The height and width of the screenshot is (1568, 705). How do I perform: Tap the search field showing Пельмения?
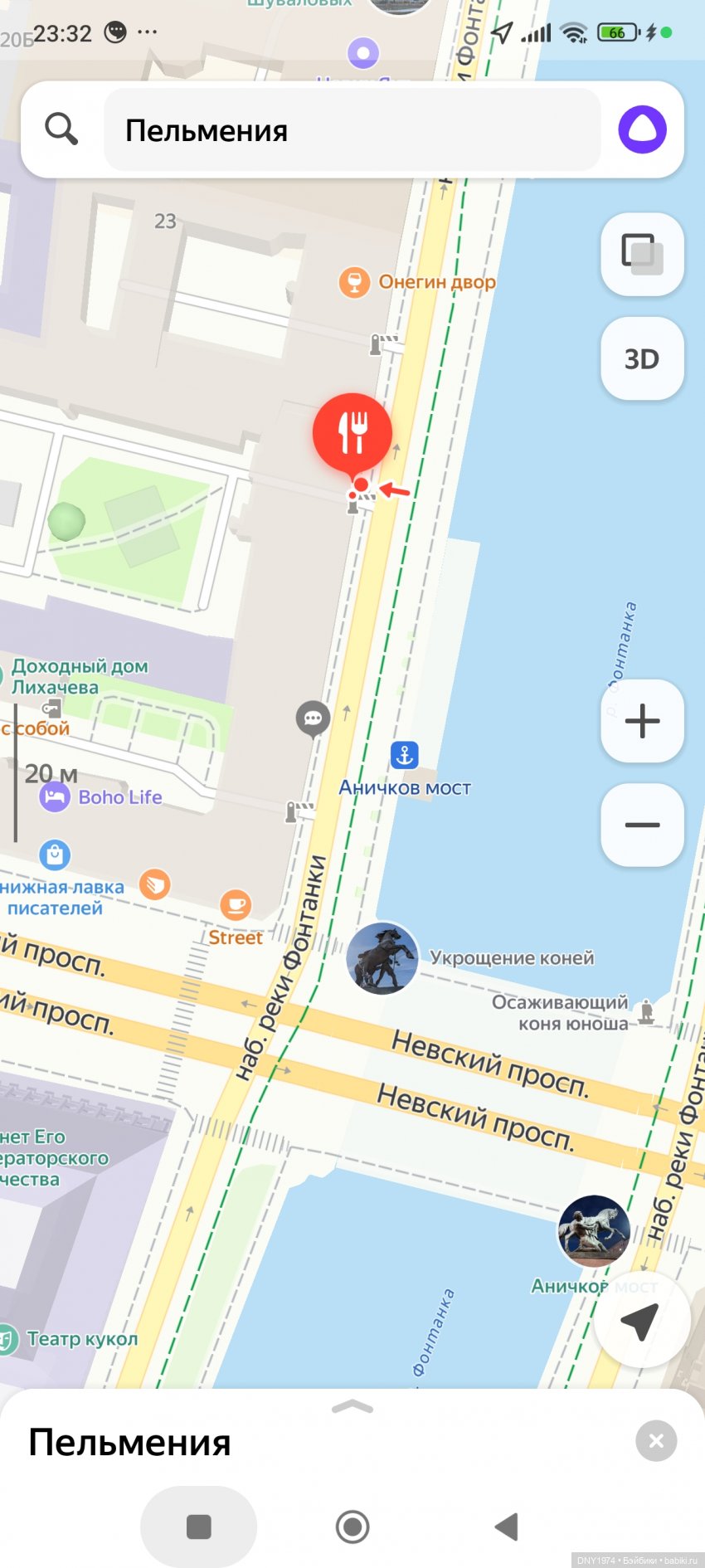(352, 130)
